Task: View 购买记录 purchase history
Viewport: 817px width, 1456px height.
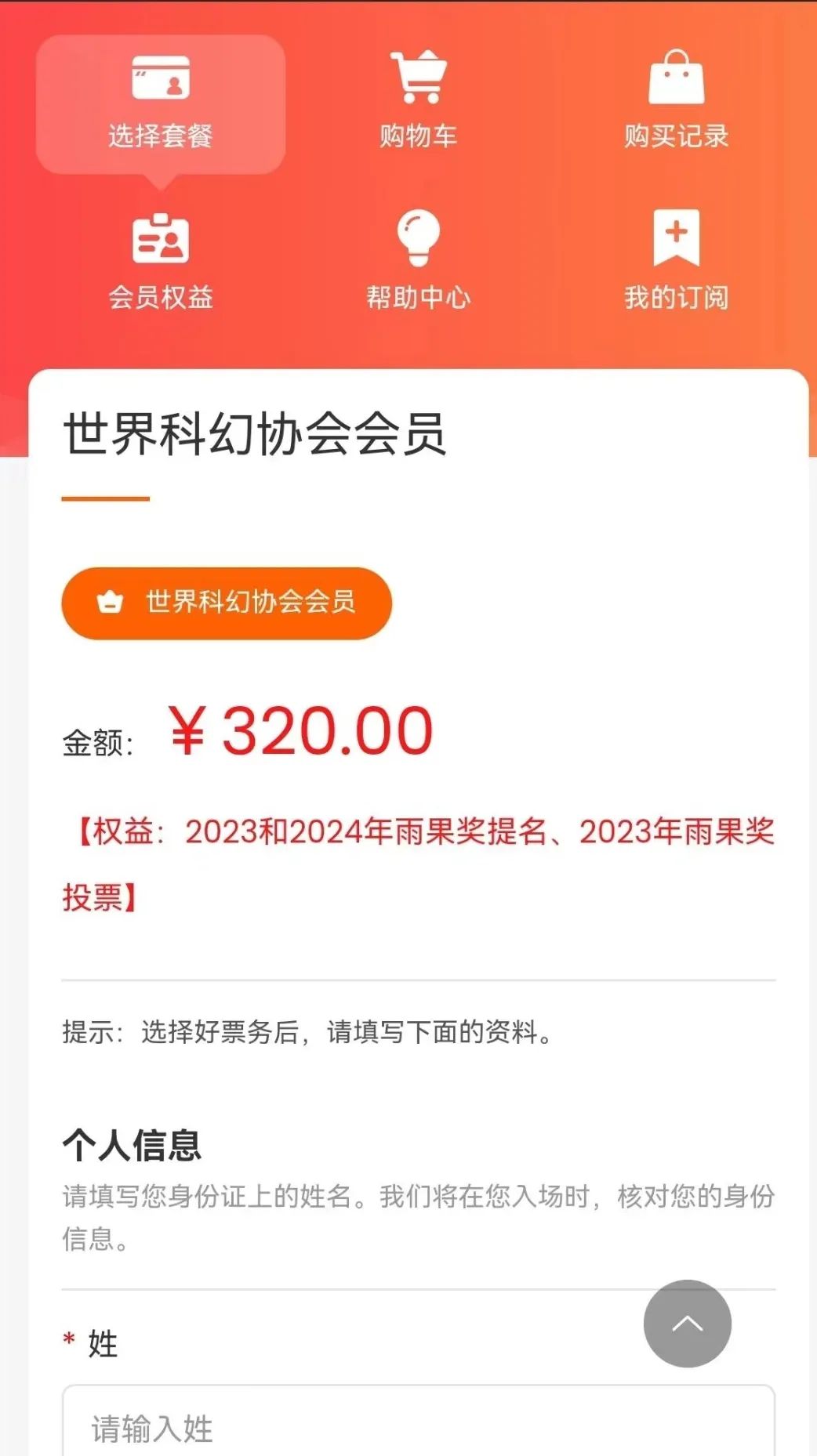Action: (676, 102)
